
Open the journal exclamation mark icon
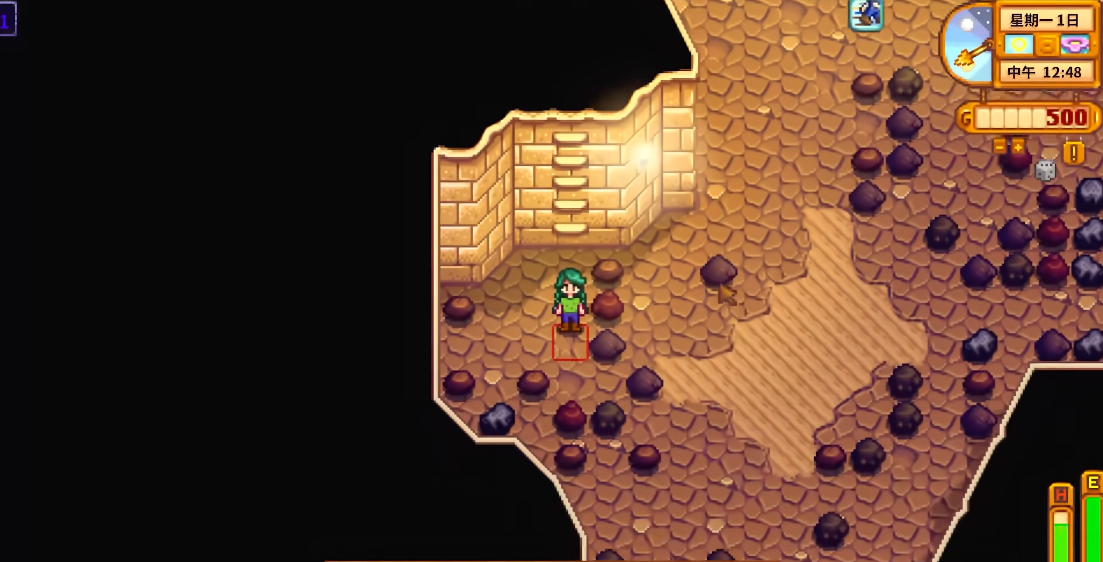[x=1074, y=153]
